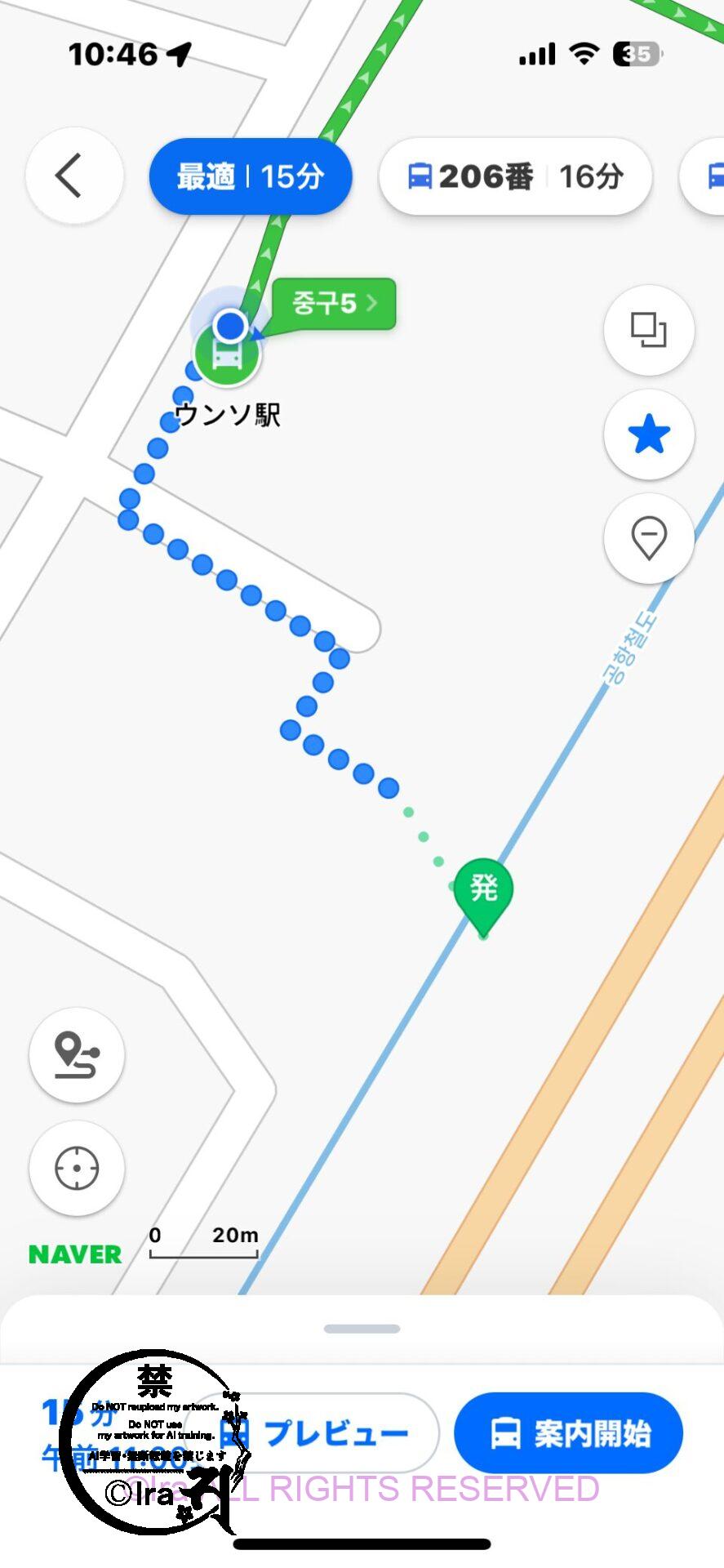Select the 最適 15分 route chip
The image size is (724, 1568).
[251, 176]
